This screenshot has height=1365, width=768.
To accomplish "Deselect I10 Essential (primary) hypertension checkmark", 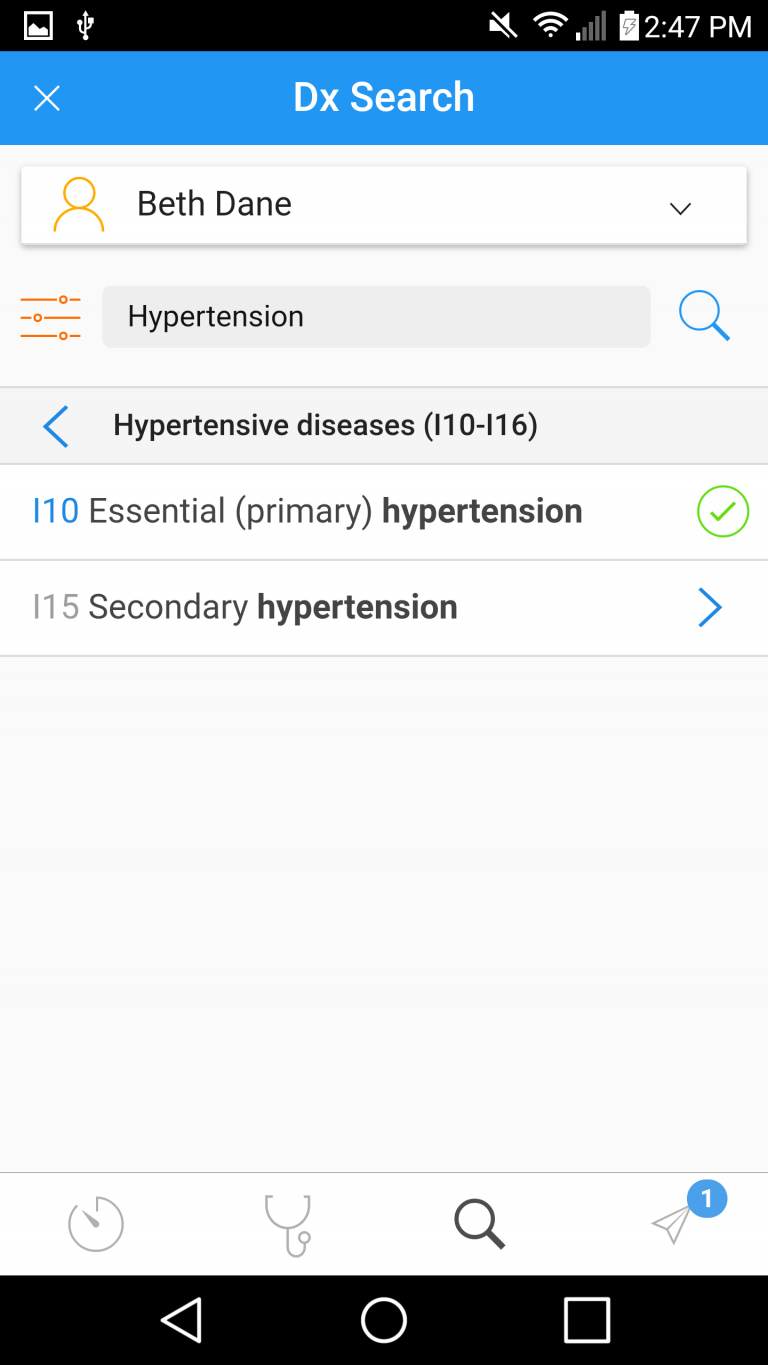I will [x=722, y=512].
